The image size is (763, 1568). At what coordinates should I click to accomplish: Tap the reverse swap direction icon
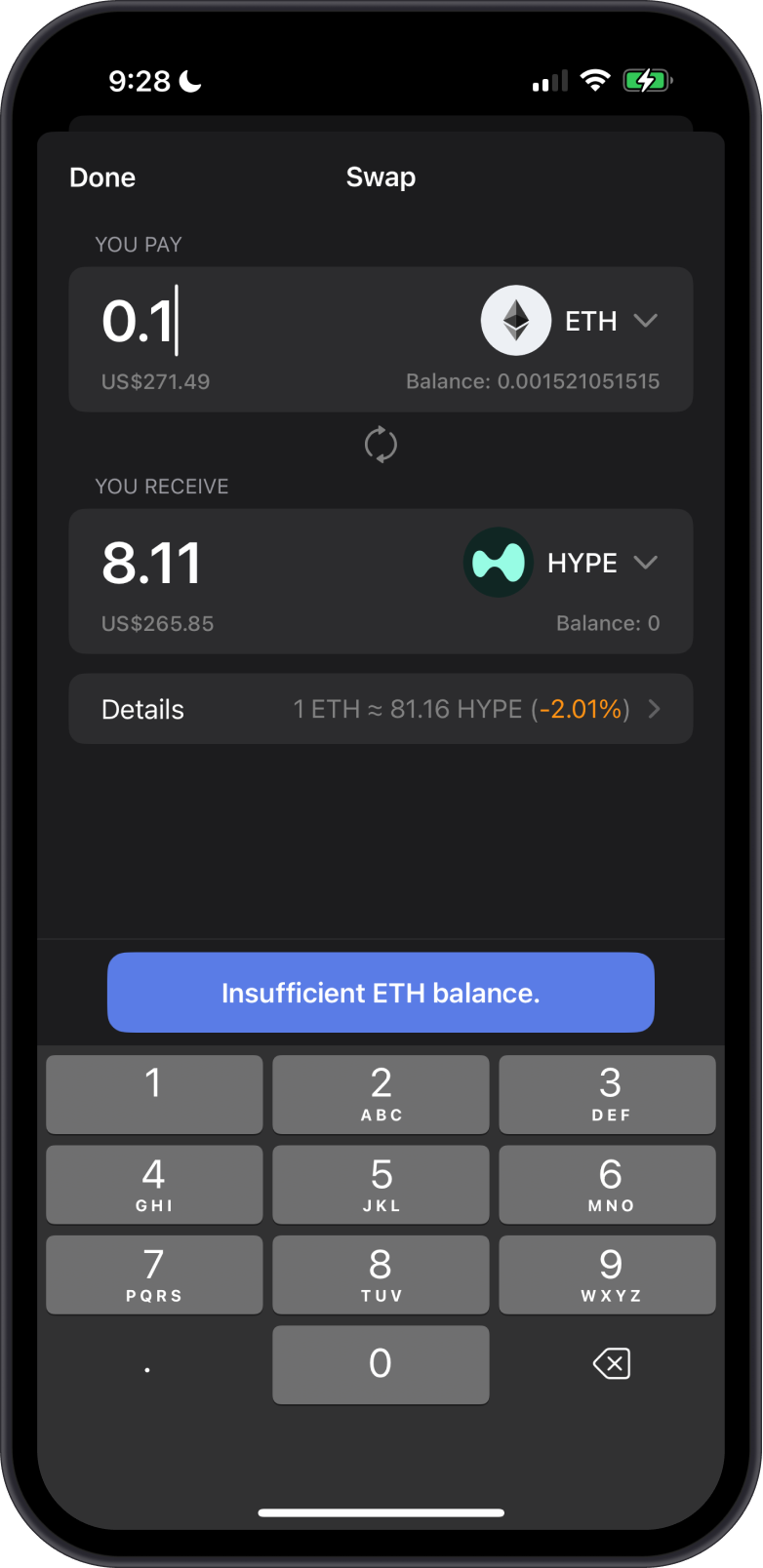point(381,444)
